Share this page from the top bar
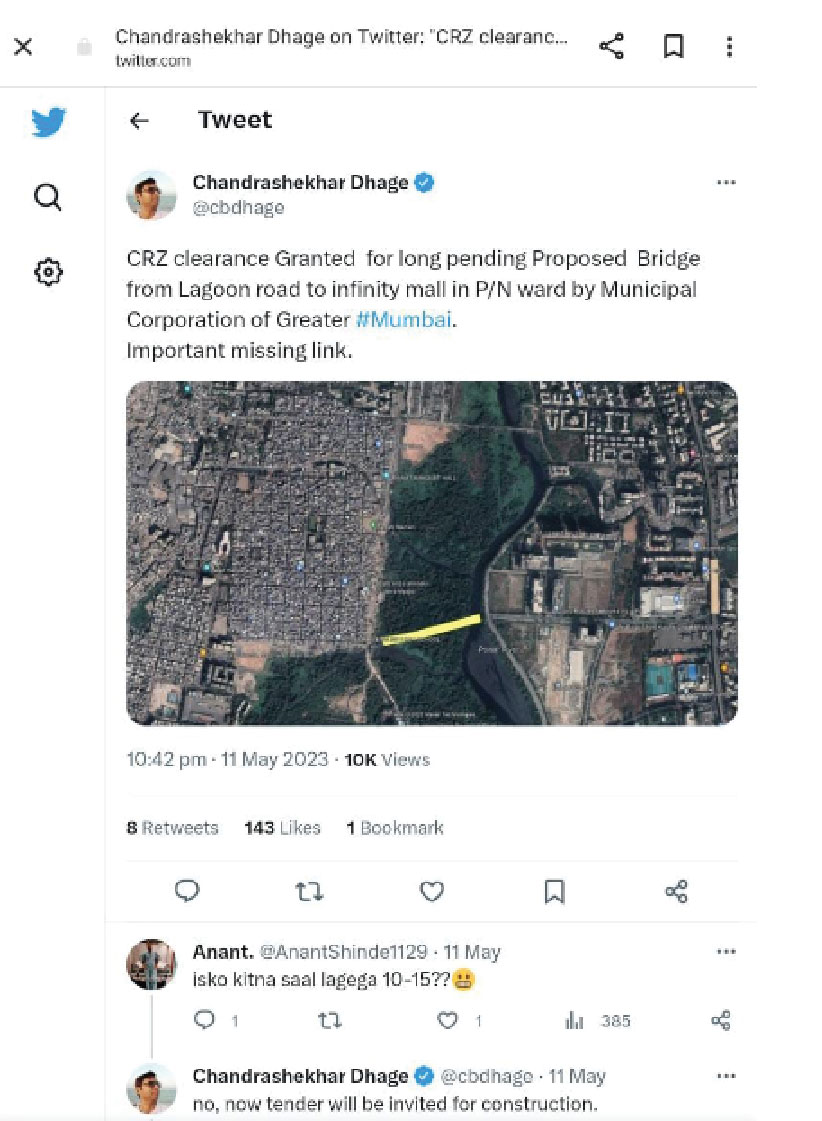The image size is (822, 1121). (611, 46)
